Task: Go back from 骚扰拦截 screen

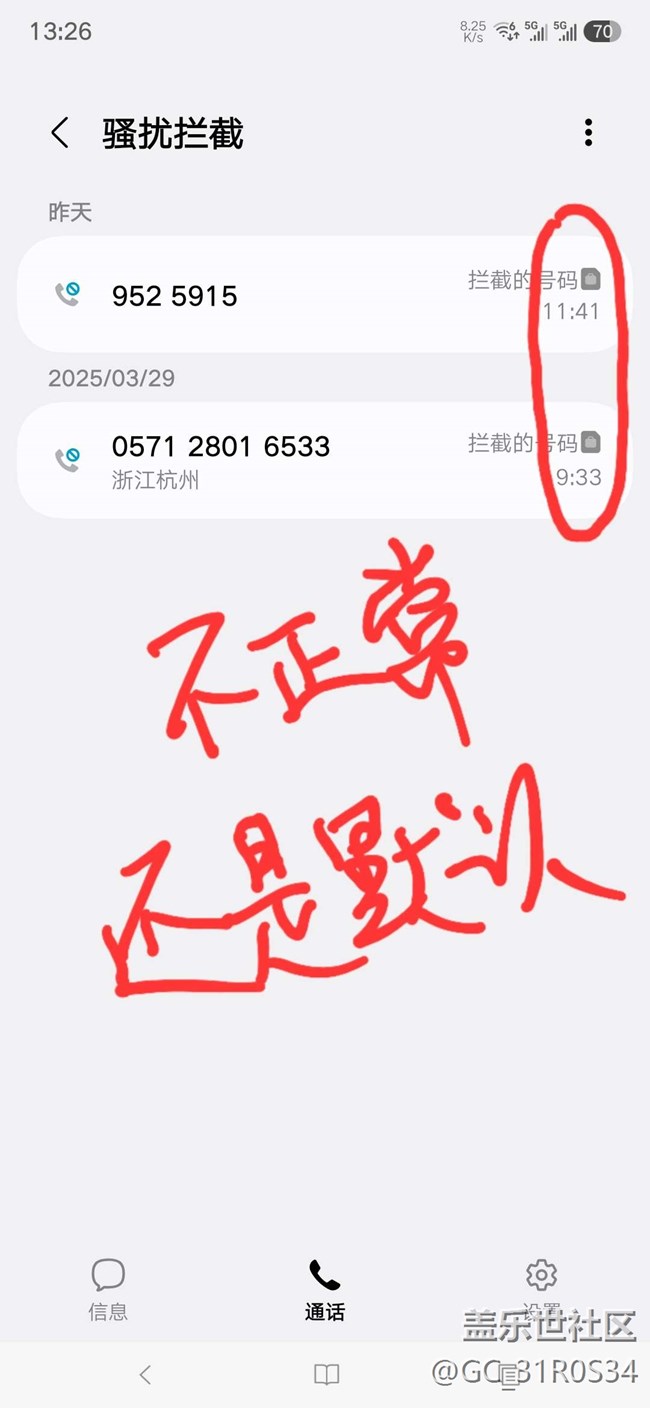Action: [60, 133]
